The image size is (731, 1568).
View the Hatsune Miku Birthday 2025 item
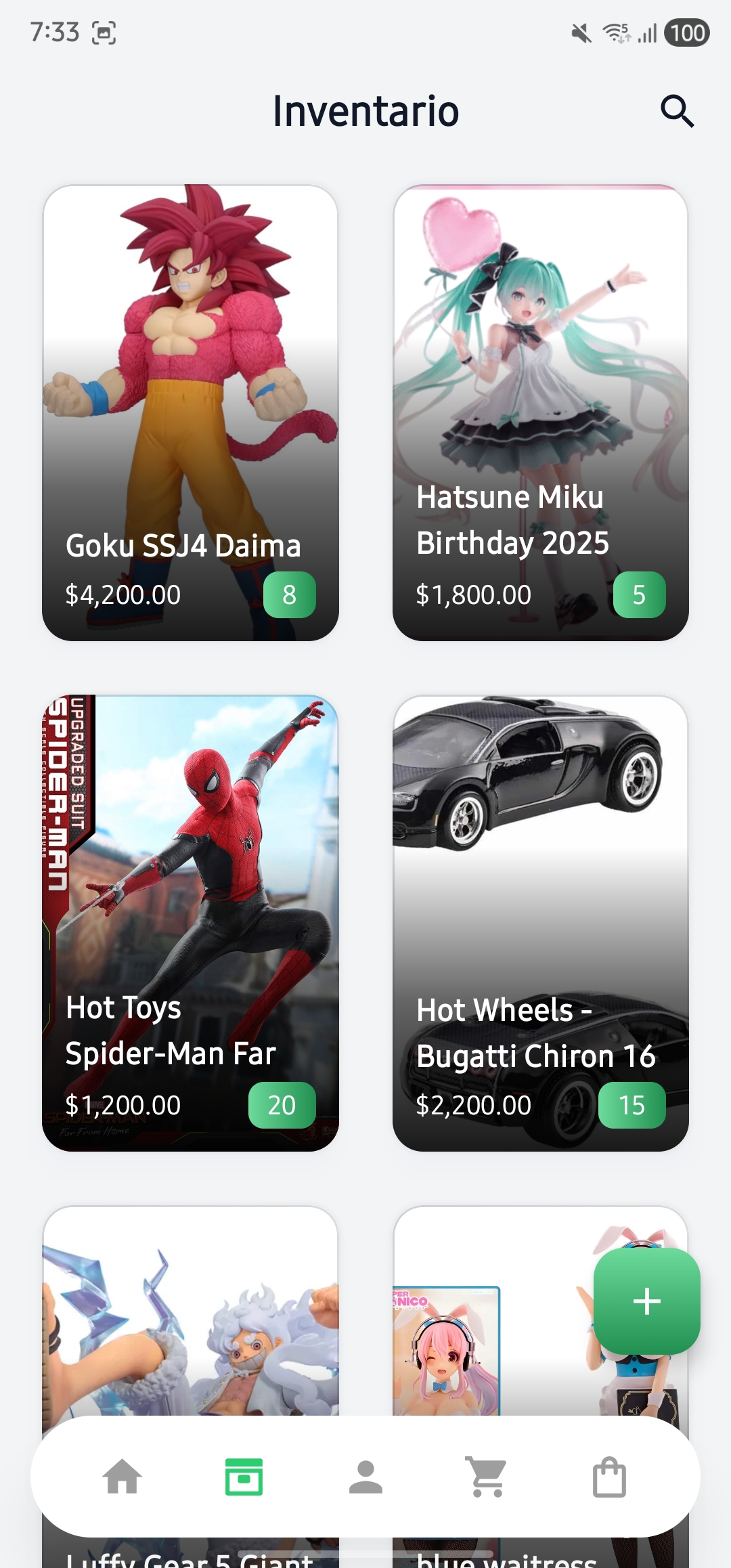click(540, 412)
